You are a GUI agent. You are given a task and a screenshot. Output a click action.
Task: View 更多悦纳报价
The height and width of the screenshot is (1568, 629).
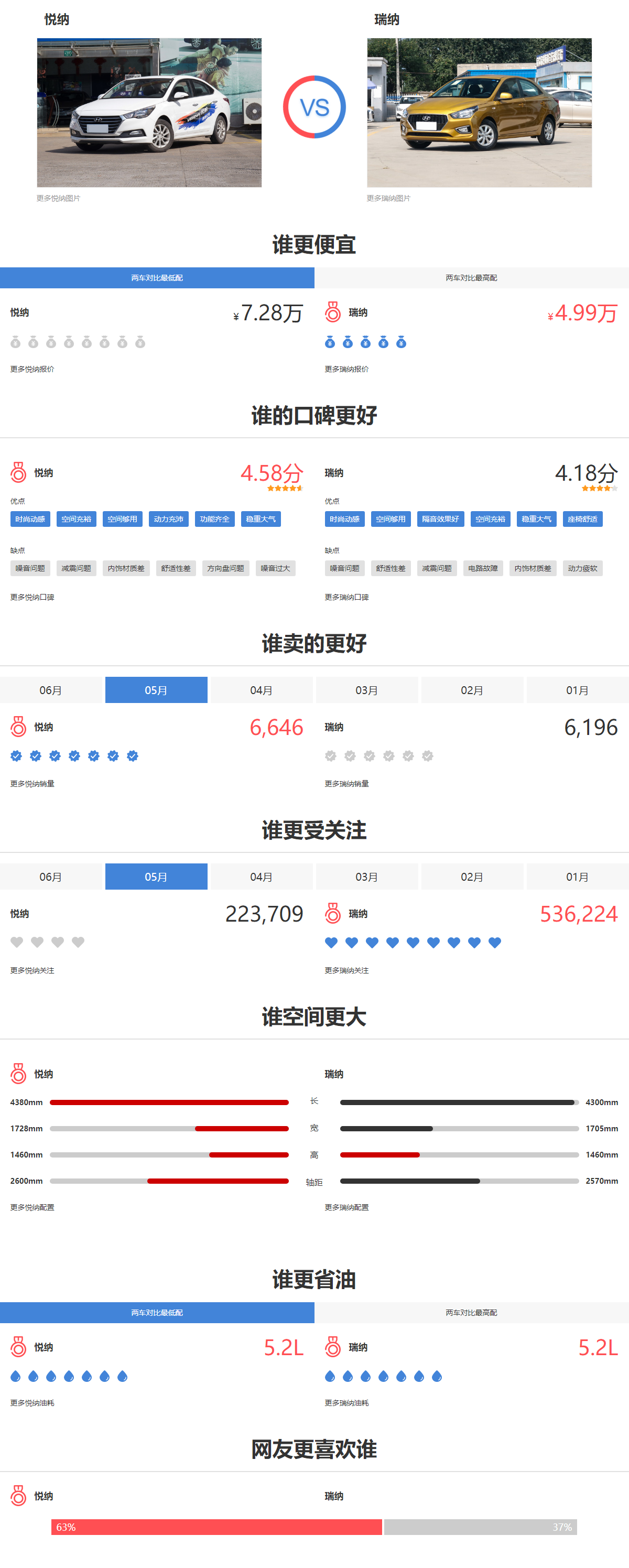tap(32, 369)
